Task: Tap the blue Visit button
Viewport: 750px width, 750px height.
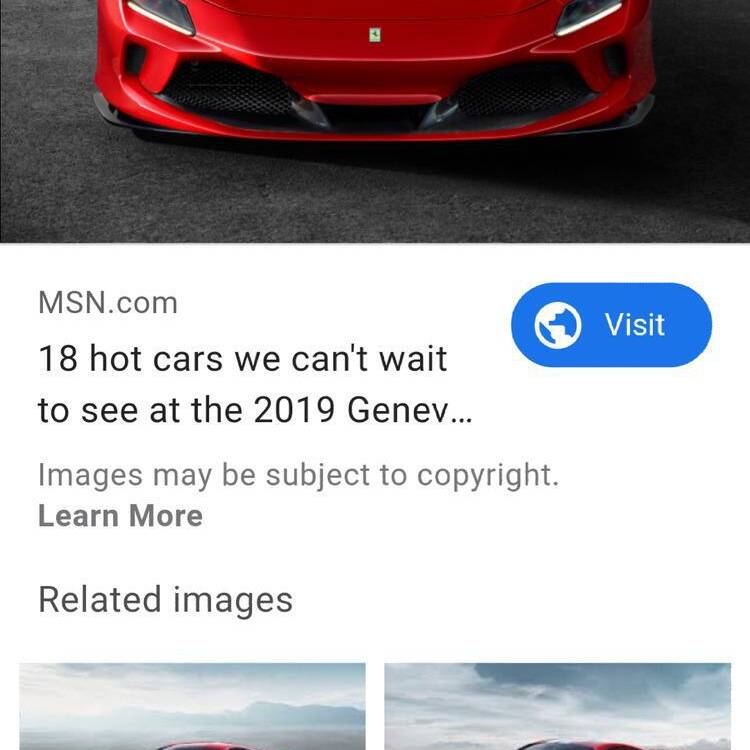Action: tap(611, 325)
